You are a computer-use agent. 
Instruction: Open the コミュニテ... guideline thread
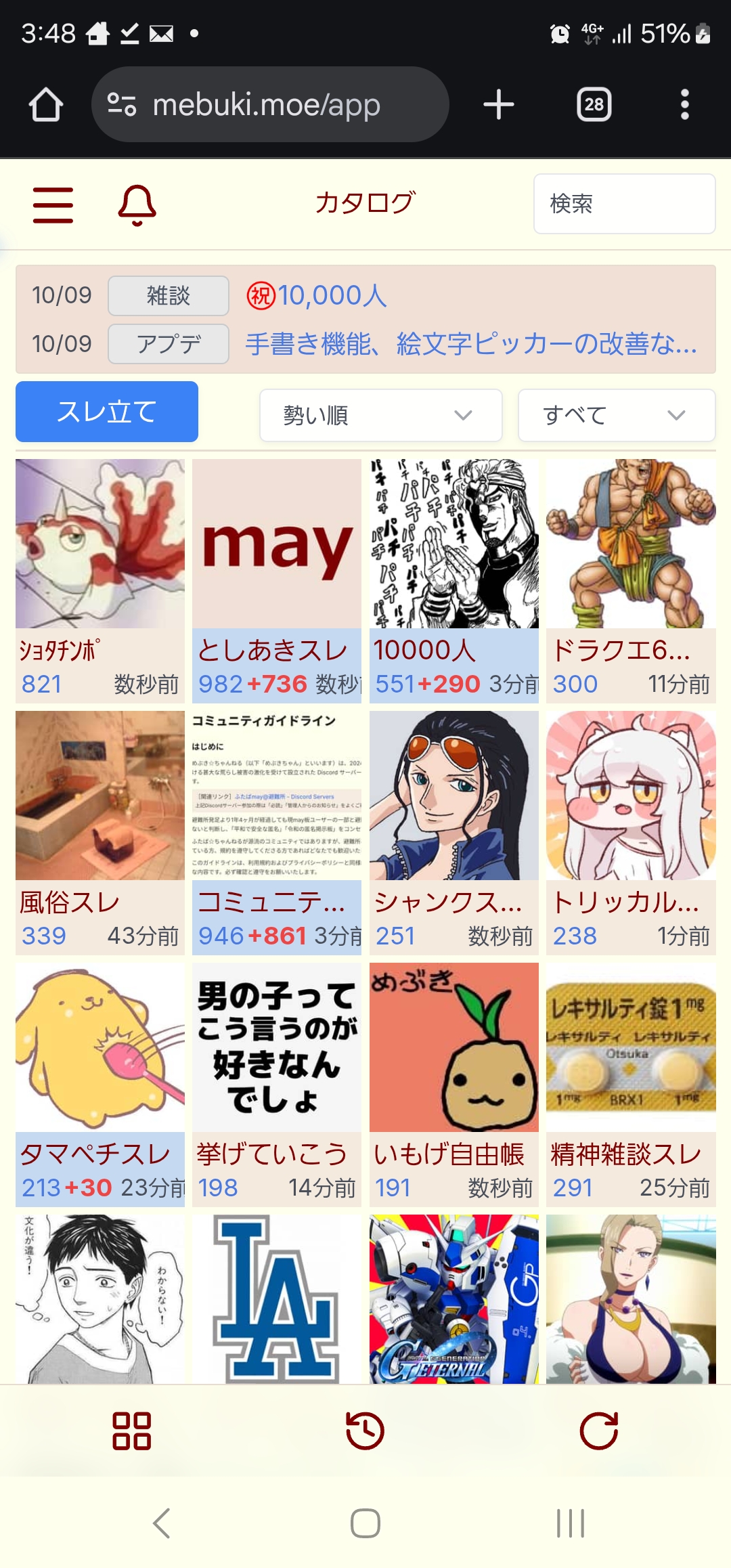276,833
